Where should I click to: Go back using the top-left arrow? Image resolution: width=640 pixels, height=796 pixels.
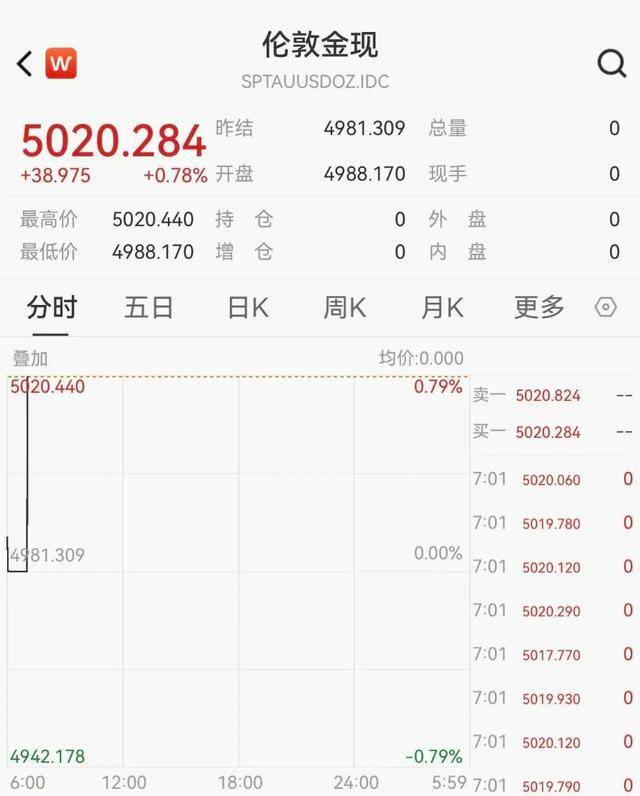coord(25,64)
